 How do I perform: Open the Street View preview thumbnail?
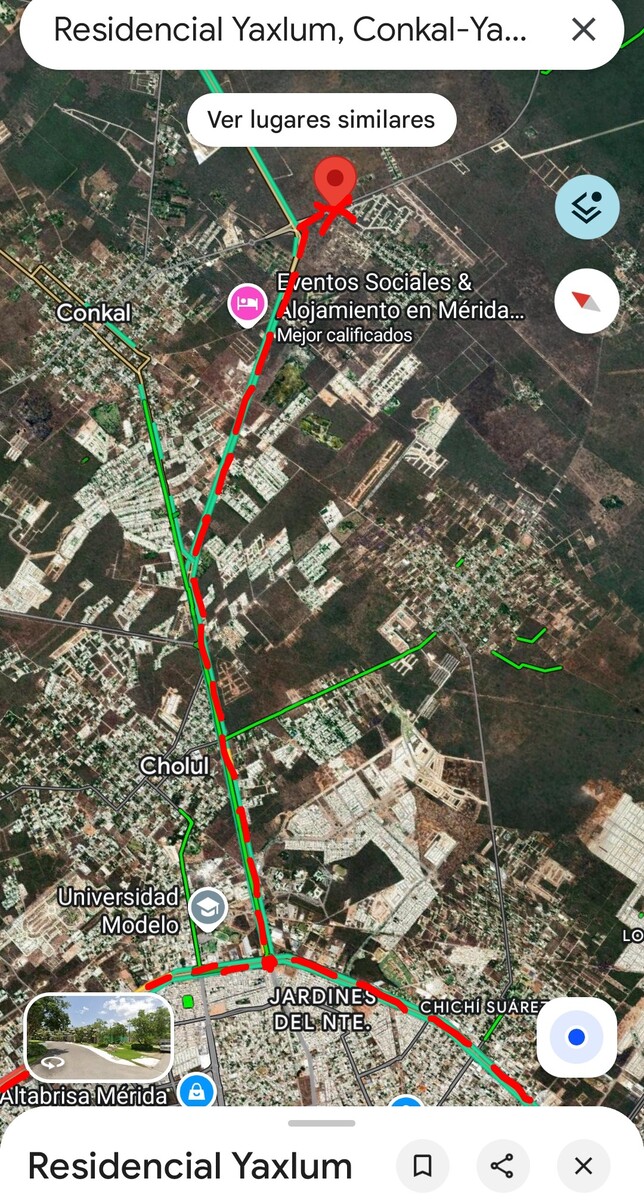[x=98, y=1037]
